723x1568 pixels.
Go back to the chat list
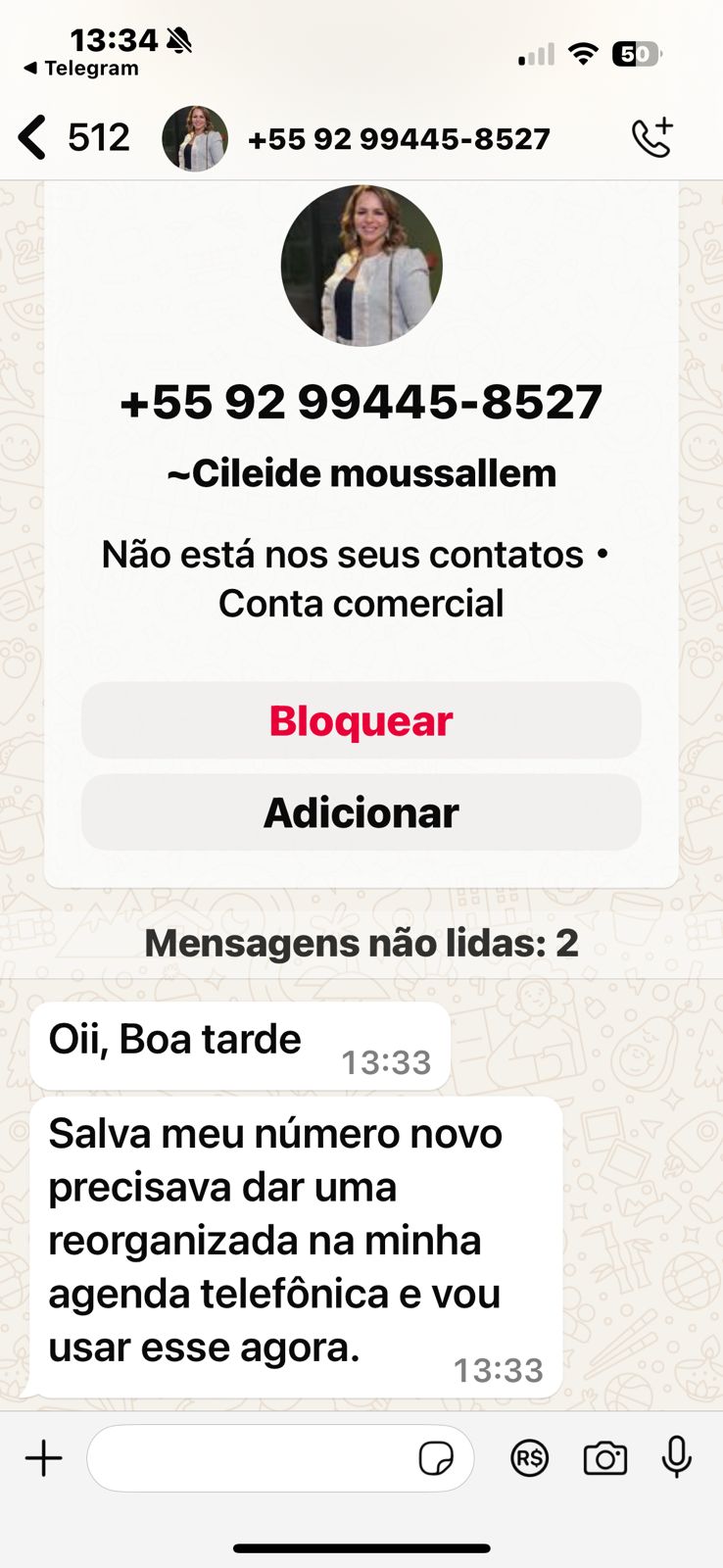tap(33, 137)
